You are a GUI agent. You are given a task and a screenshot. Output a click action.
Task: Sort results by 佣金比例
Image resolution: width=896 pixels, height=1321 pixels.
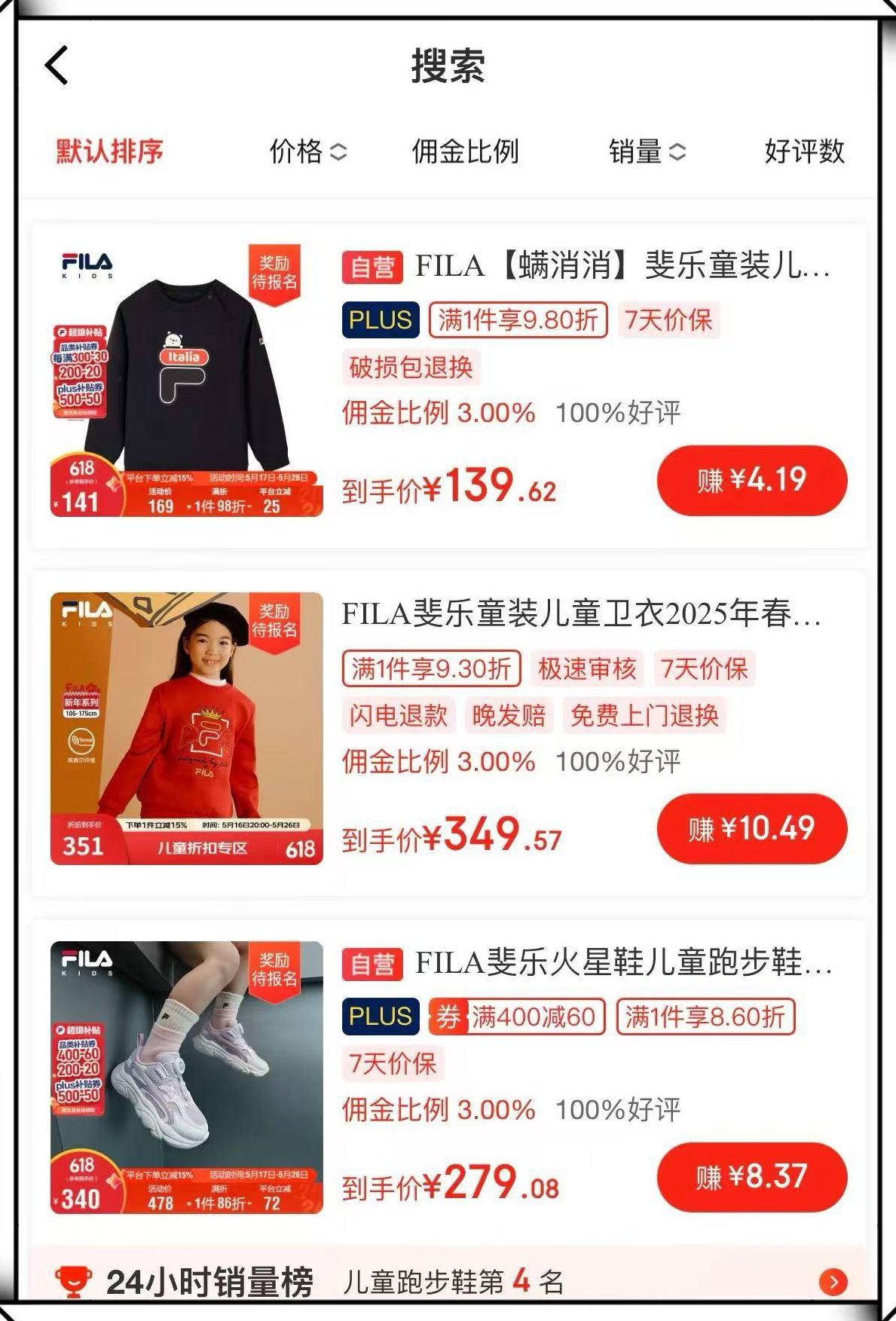pos(465,151)
